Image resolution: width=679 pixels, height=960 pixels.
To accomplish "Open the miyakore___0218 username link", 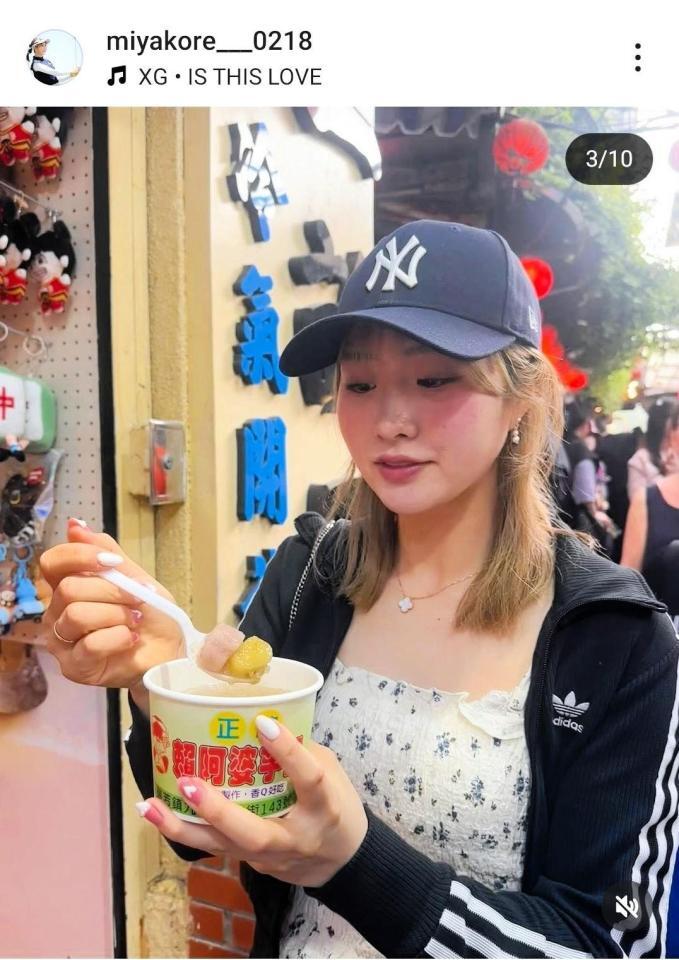I will pyautogui.click(x=209, y=41).
